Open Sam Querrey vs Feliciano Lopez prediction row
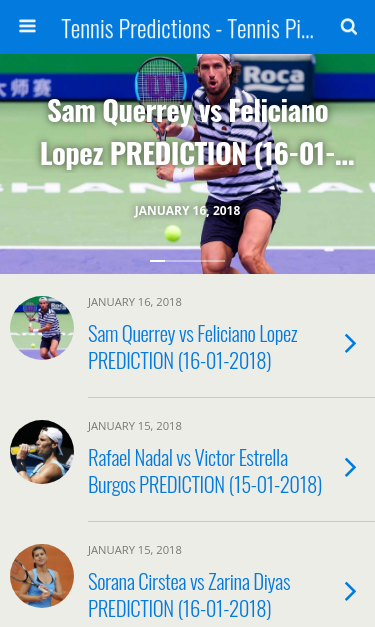The width and height of the screenshot is (375, 627). [188, 336]
